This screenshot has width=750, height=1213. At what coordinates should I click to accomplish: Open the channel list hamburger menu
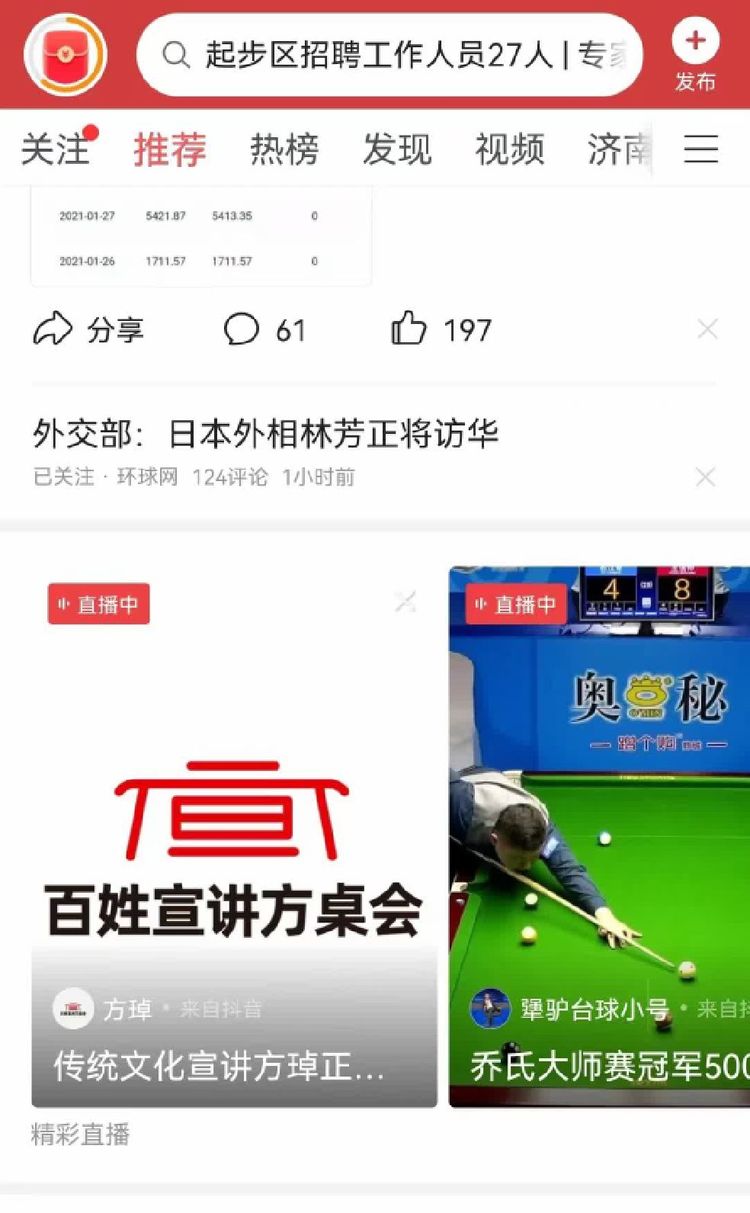tap(701, 150)
